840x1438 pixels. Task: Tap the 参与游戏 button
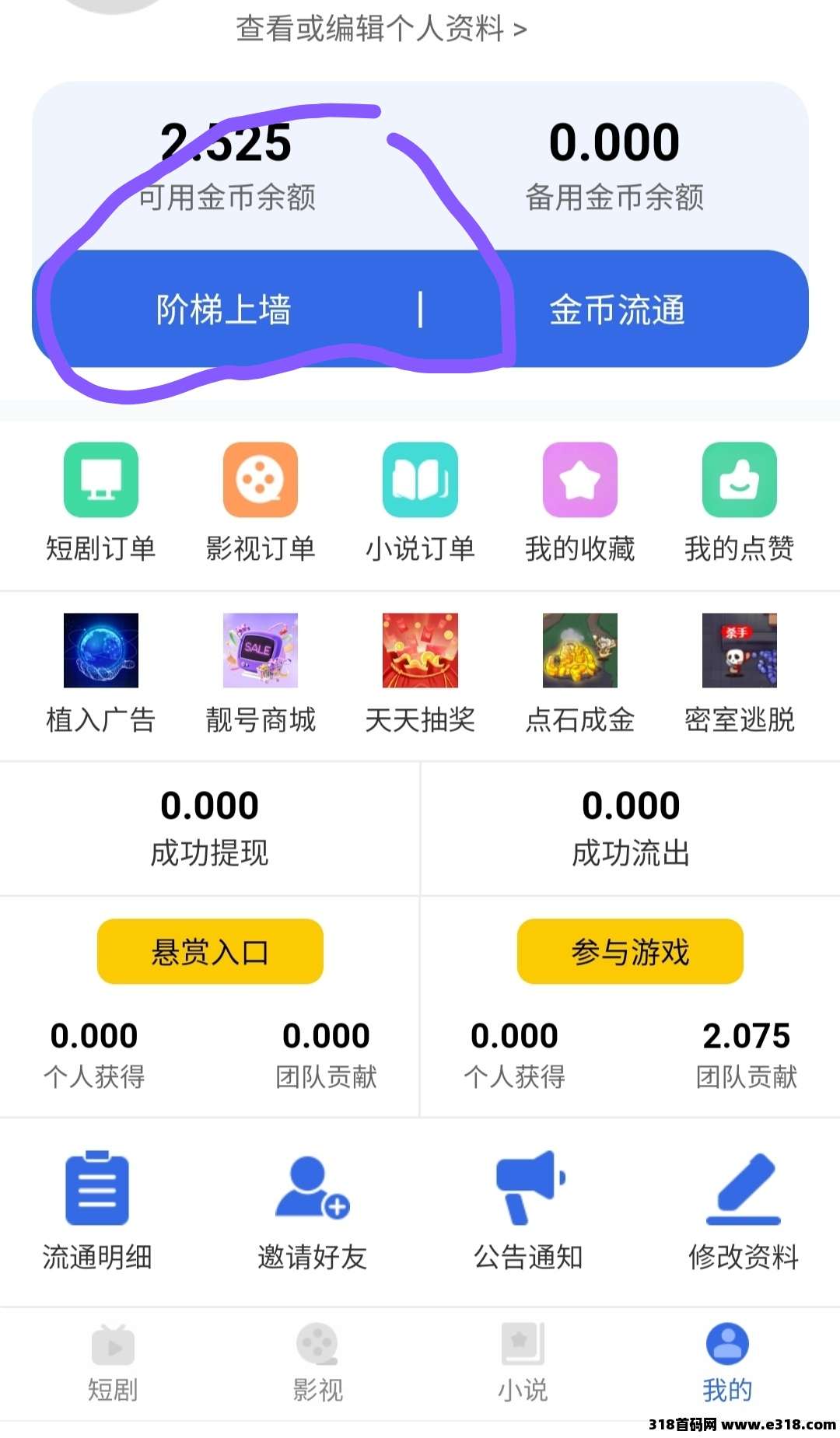point(630,951)
